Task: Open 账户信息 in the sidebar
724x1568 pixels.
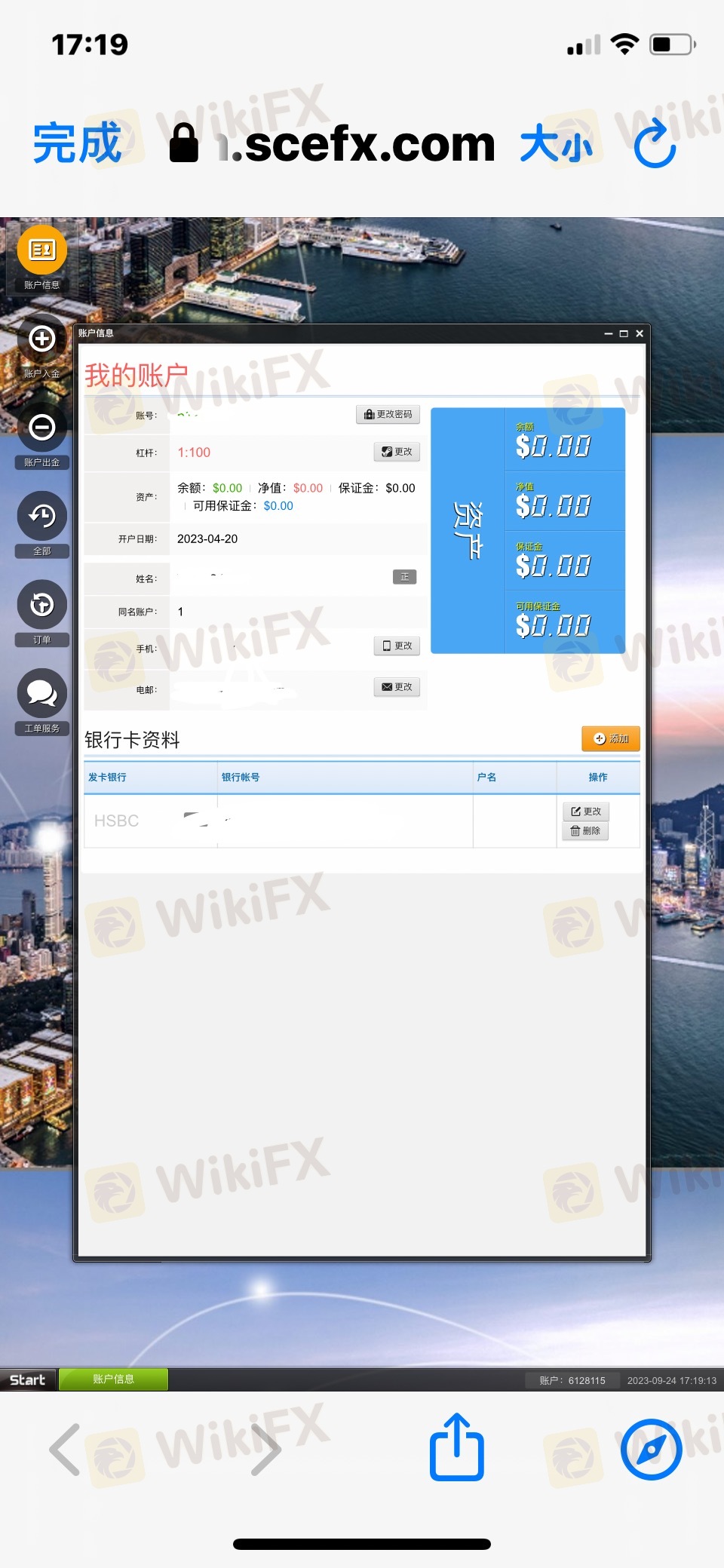Action: tap(42, 258)
